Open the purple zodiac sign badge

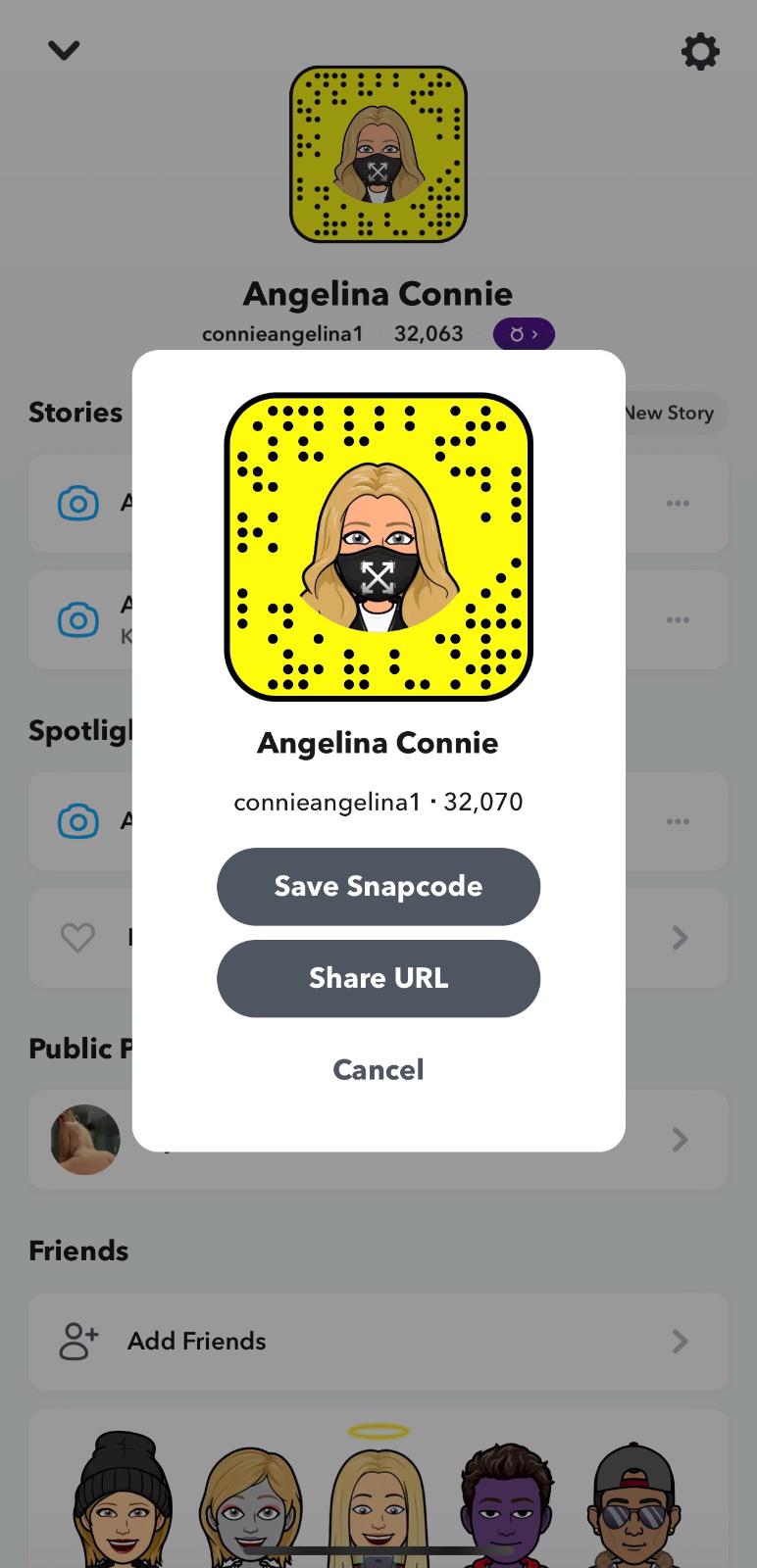524,334
